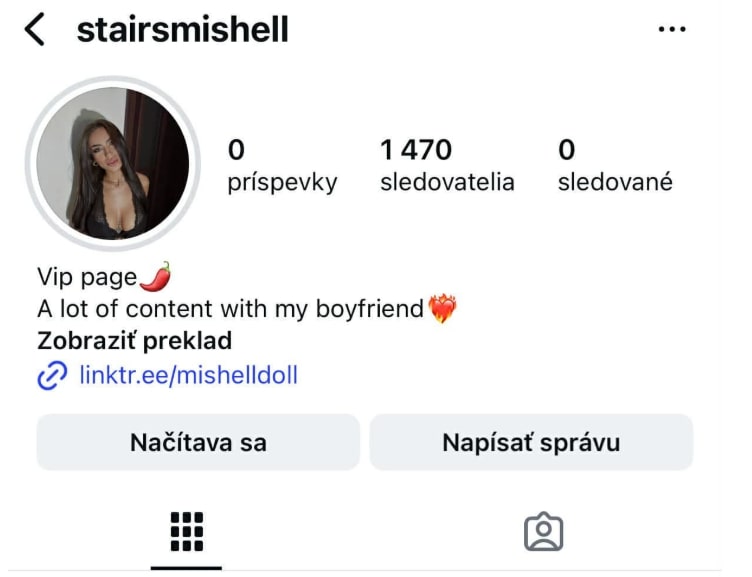
Task: Open the linktr.ee/mishelldoll link
Action: pos(188,376)
